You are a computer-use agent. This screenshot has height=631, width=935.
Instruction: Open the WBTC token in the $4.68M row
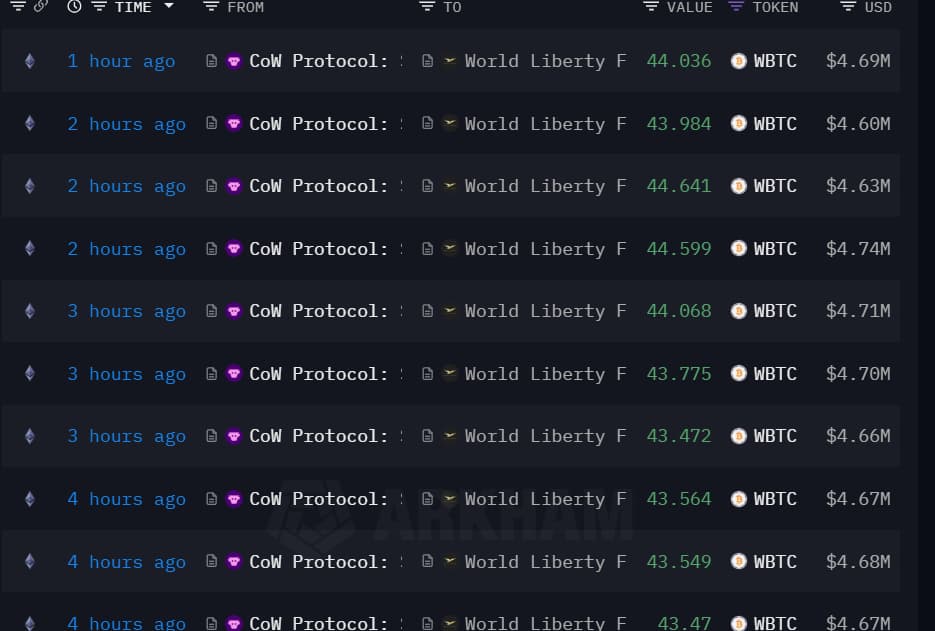[x=775, y=561]
